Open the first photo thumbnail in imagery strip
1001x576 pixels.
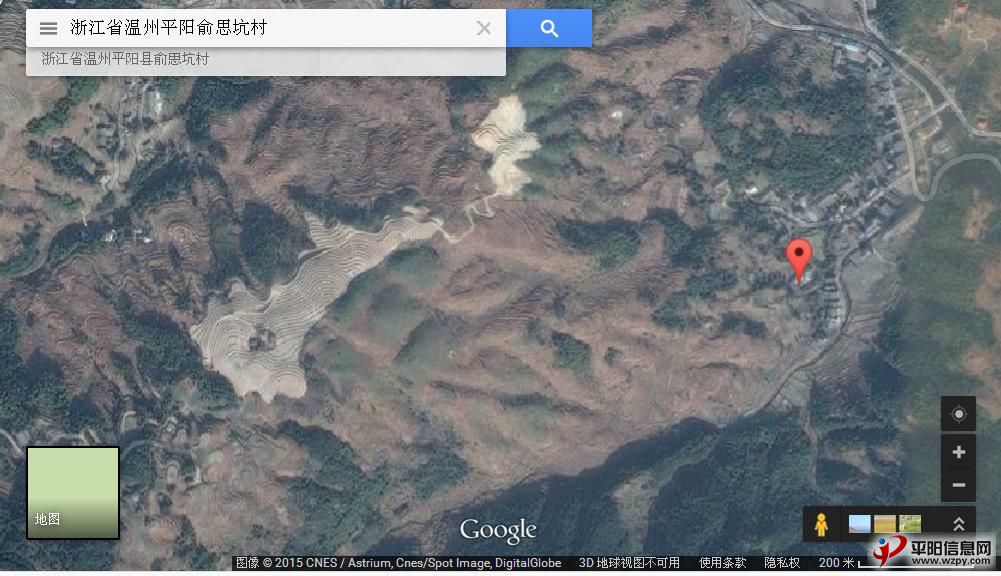(x=859, y=524)
